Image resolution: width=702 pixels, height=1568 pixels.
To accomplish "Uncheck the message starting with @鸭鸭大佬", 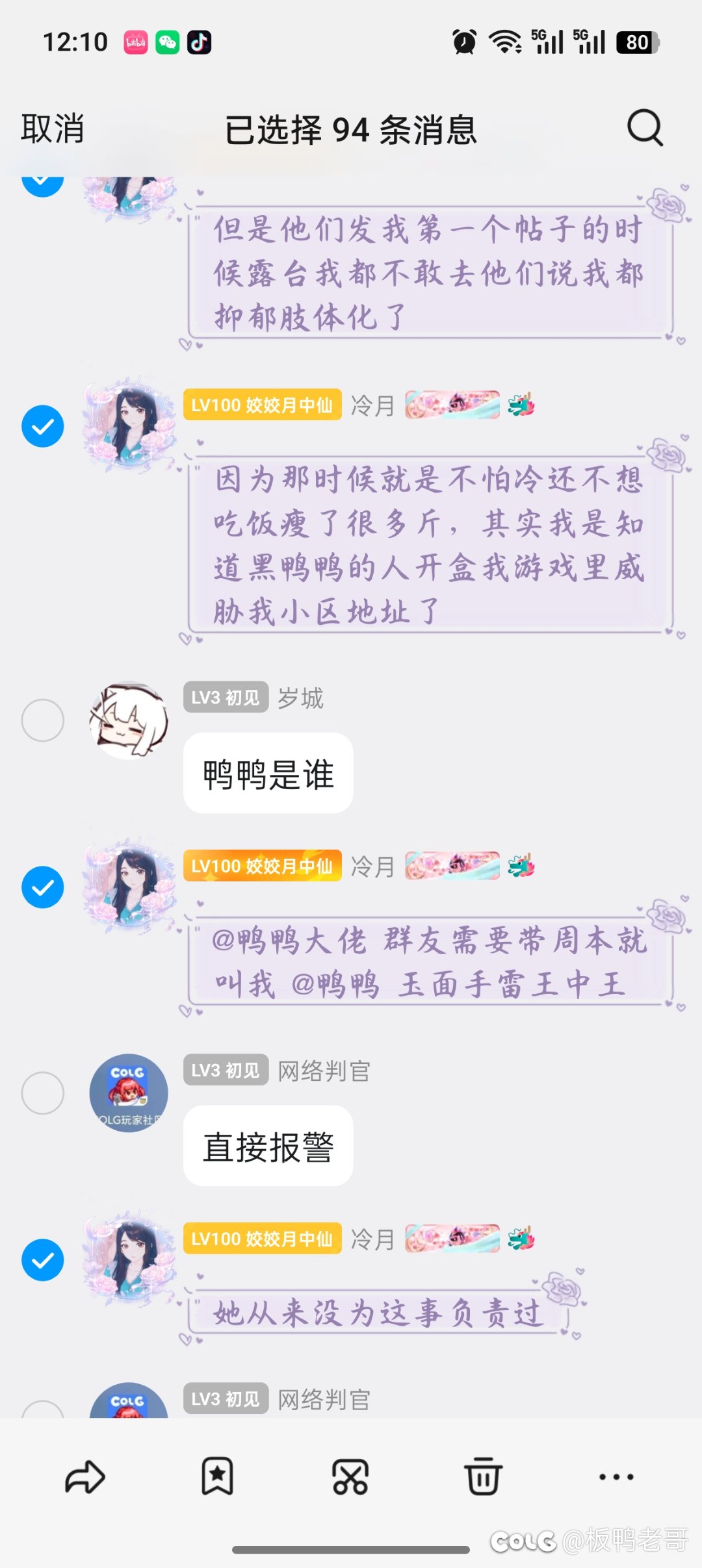I will point(43,887).
